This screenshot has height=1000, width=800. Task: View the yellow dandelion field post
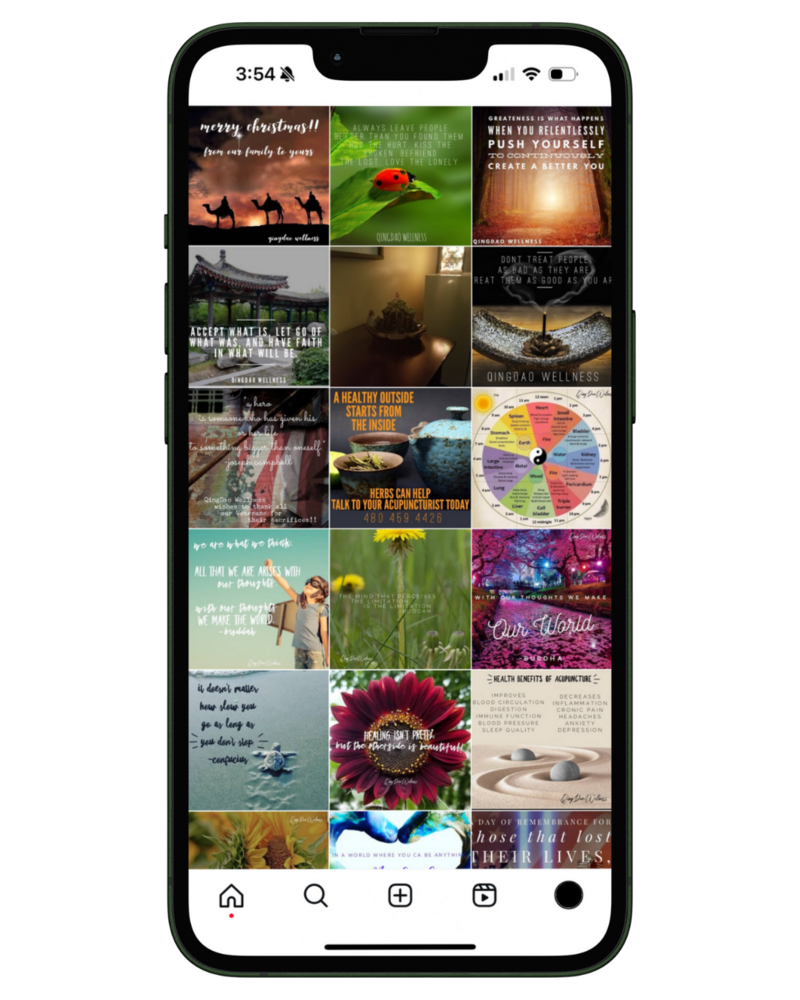tap(400, 599)
